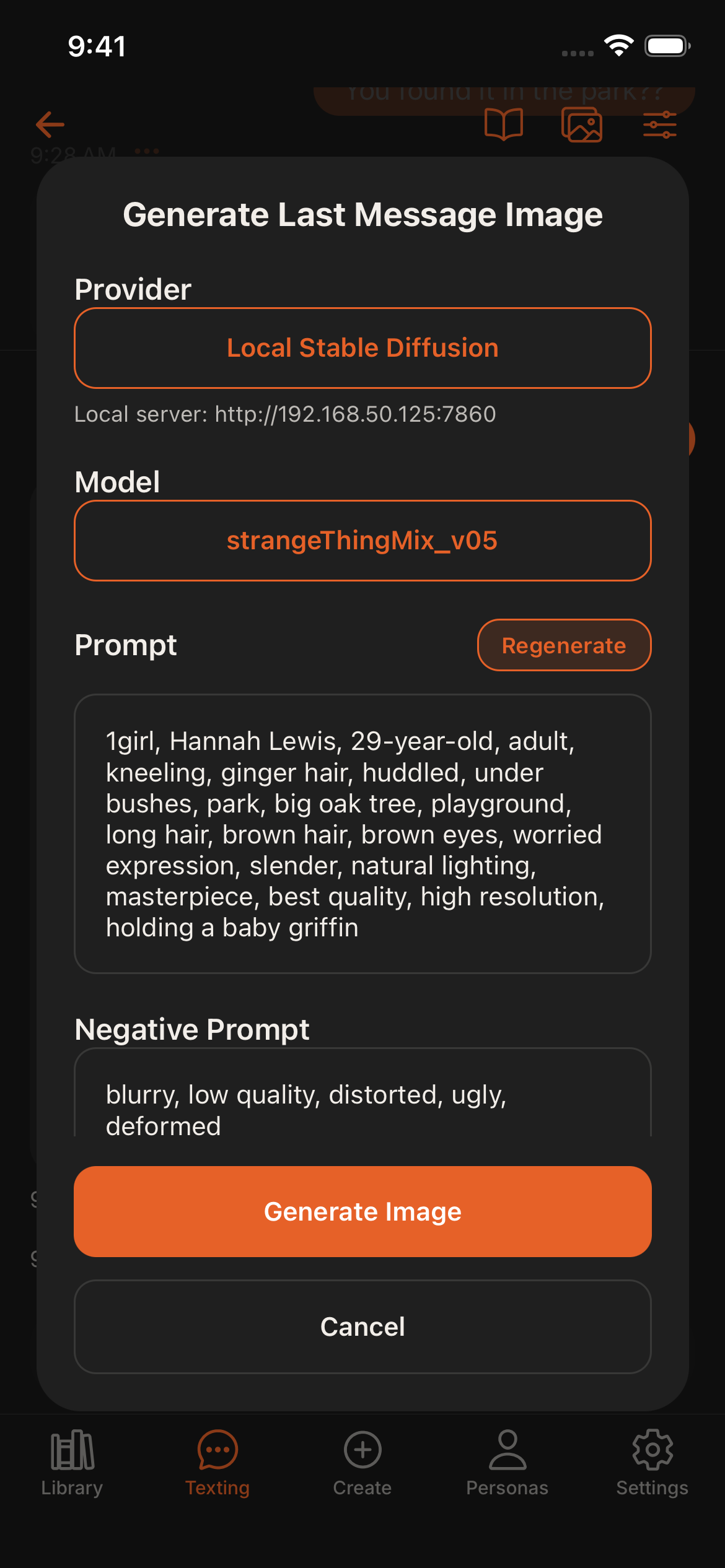Tap the Negative Prompt field to edit it
The image size is (725, 1568).
point(362,1108)
